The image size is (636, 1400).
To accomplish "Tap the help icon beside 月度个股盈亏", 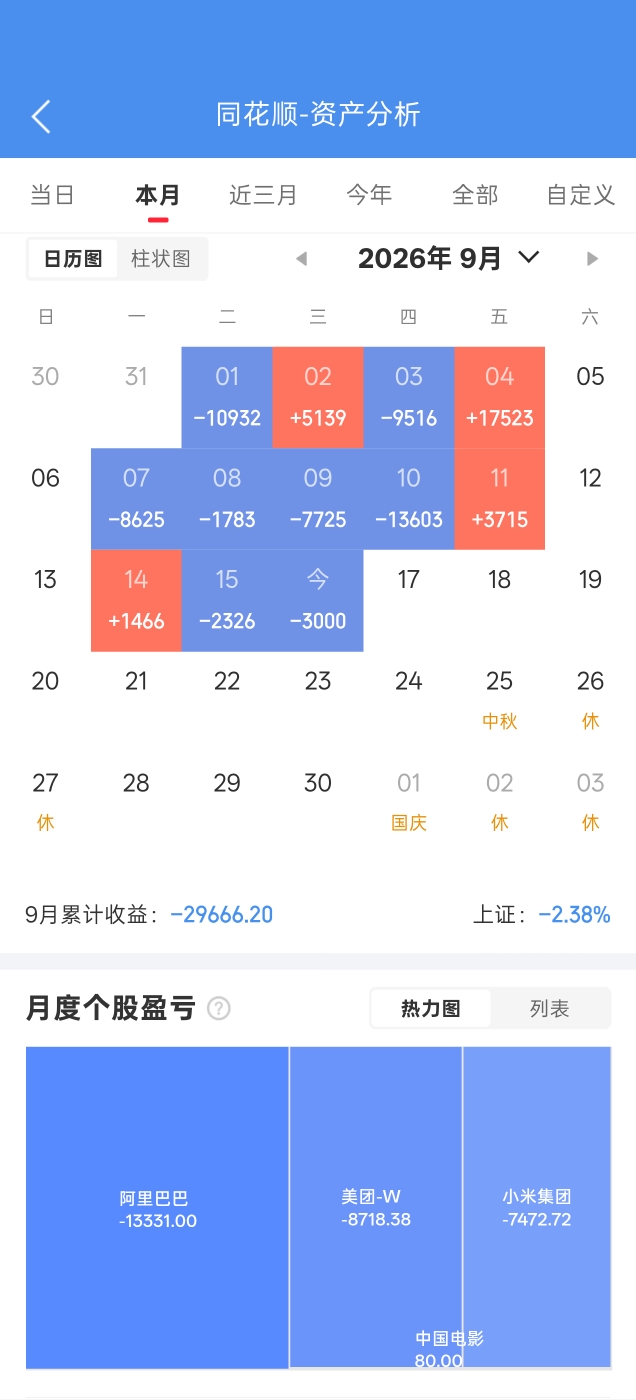I will tap(218, 1008).
